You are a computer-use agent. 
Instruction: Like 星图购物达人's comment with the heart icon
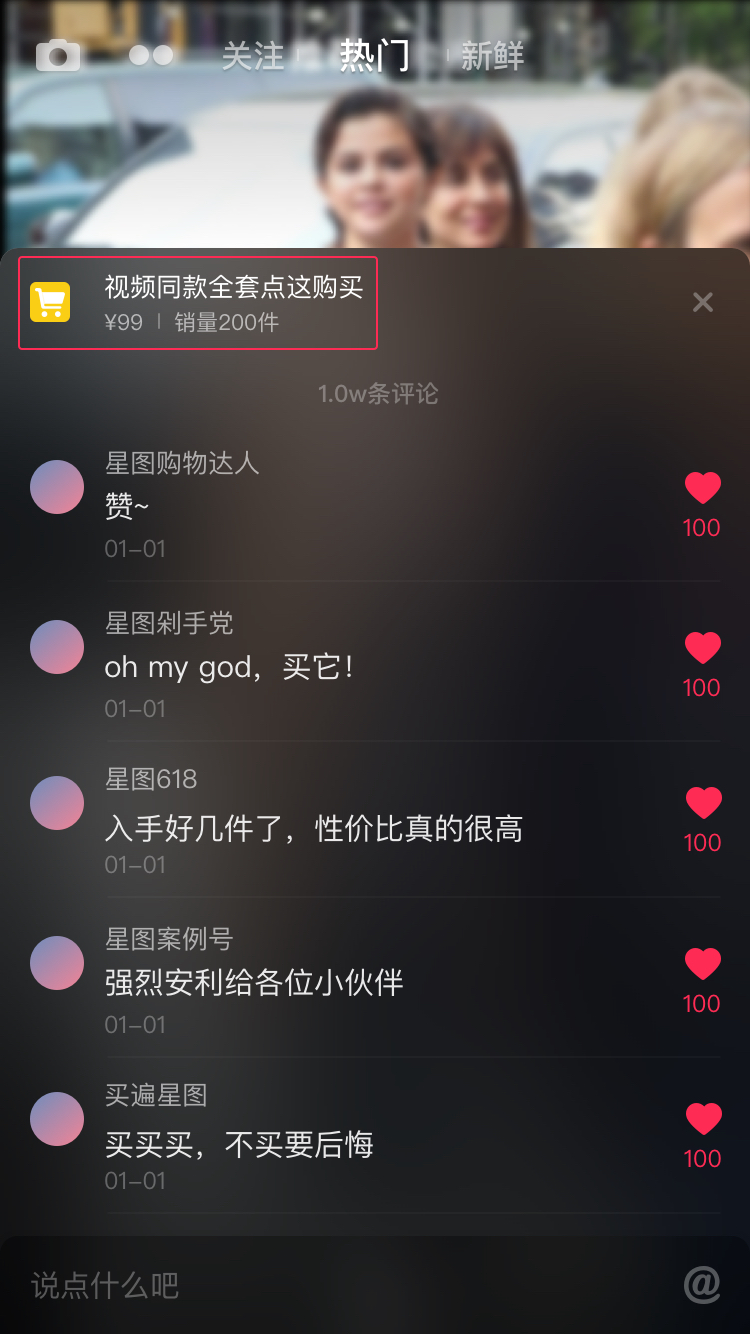pos(702,487)
